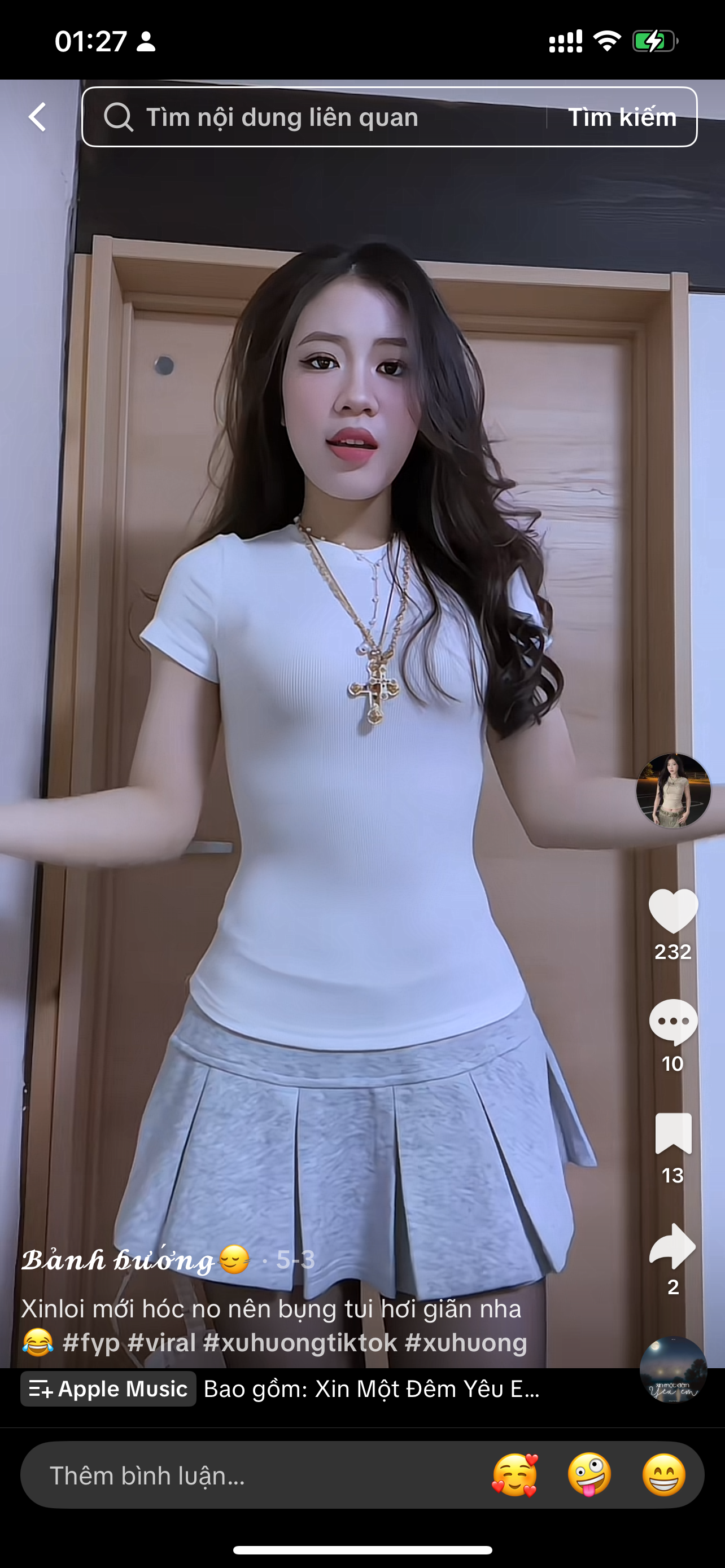Open the 'Xin Một Đêm Yêu E…' sound link
725x1568 pixels.
[x=372, y=1389]
